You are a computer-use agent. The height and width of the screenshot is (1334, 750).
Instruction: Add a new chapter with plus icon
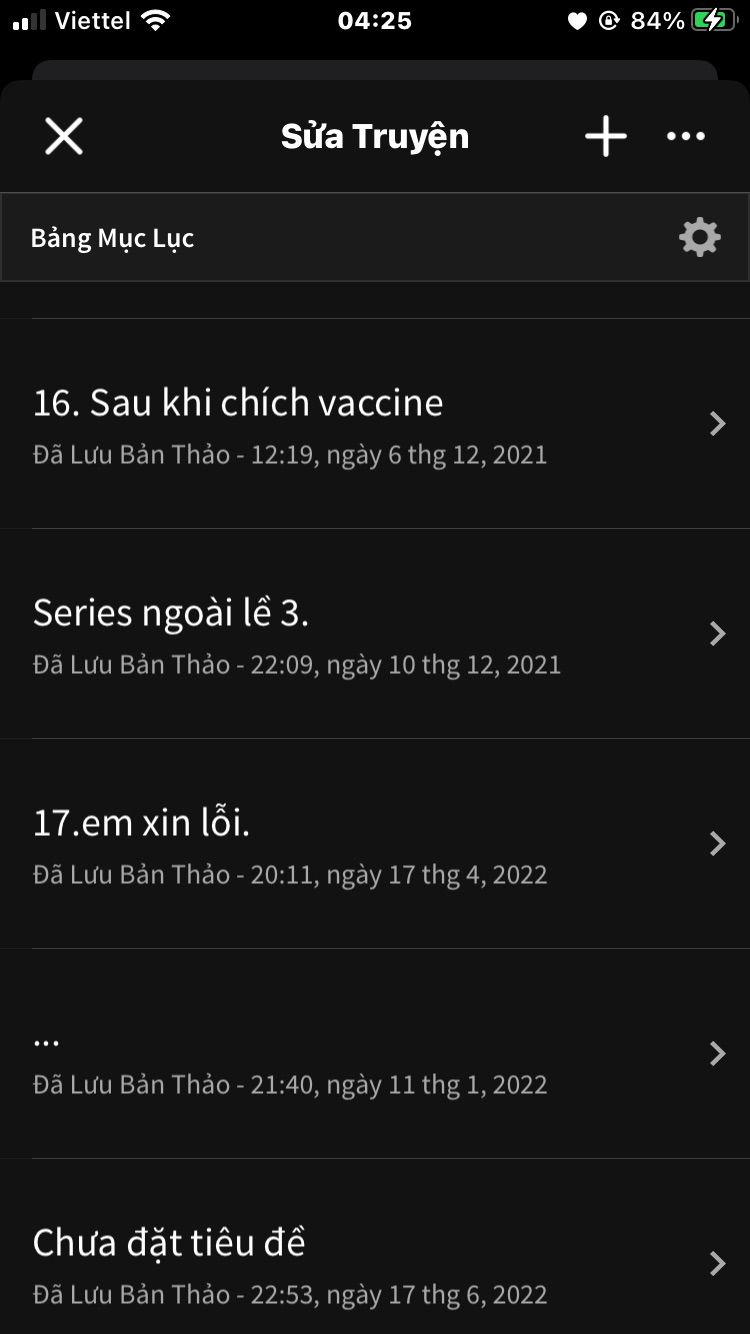(606, 136)
